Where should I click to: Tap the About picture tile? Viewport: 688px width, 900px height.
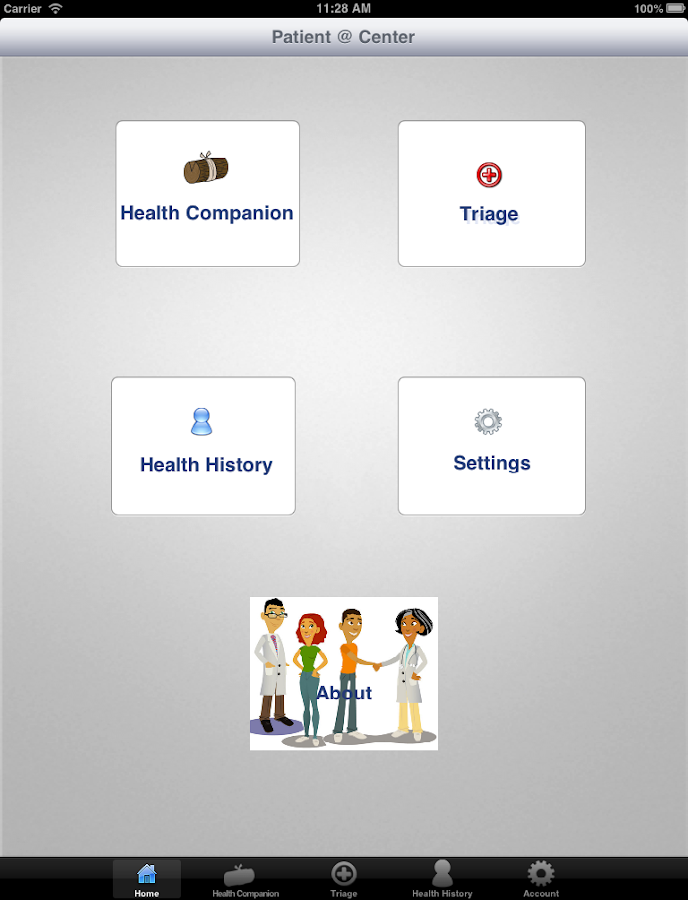[343, 673]
